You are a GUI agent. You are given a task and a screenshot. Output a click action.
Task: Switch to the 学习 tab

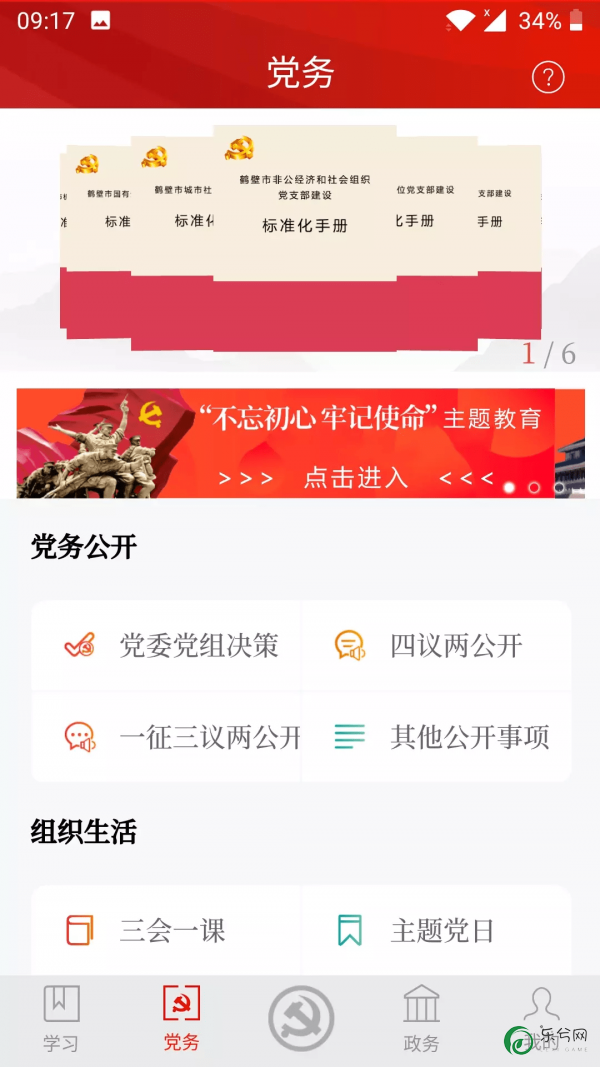click(x=61, y=1018)
